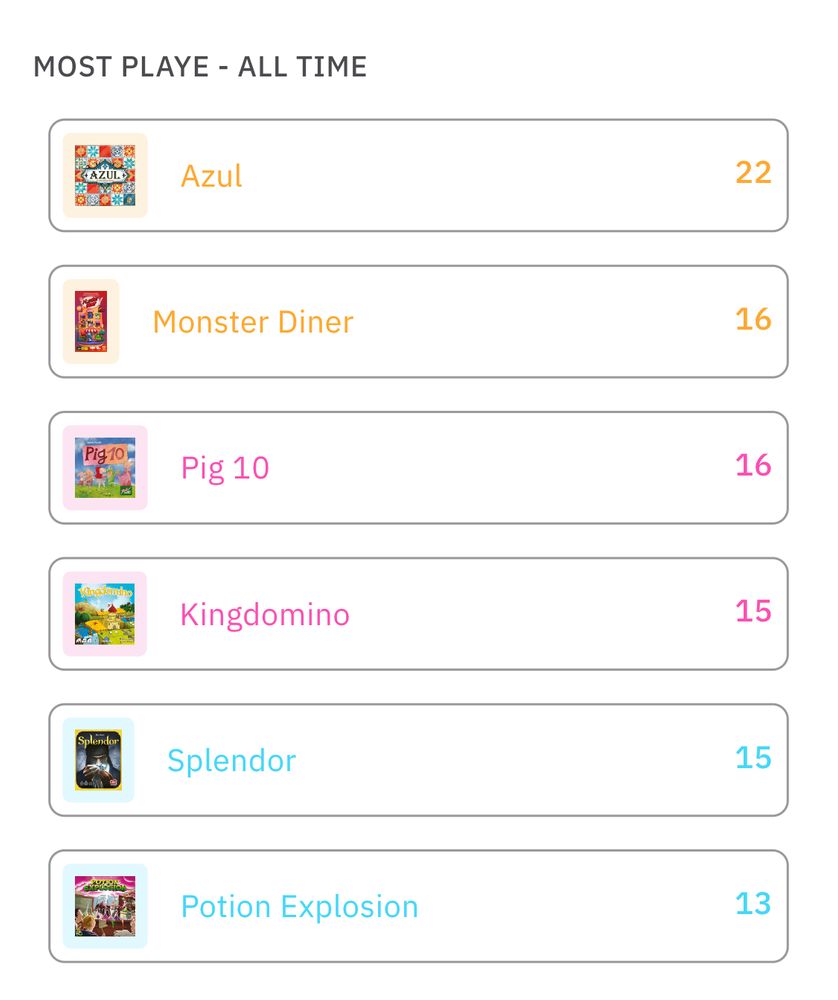View details for Pig 10
This screenshot has width=838, height=1000.
coord(418,468)
